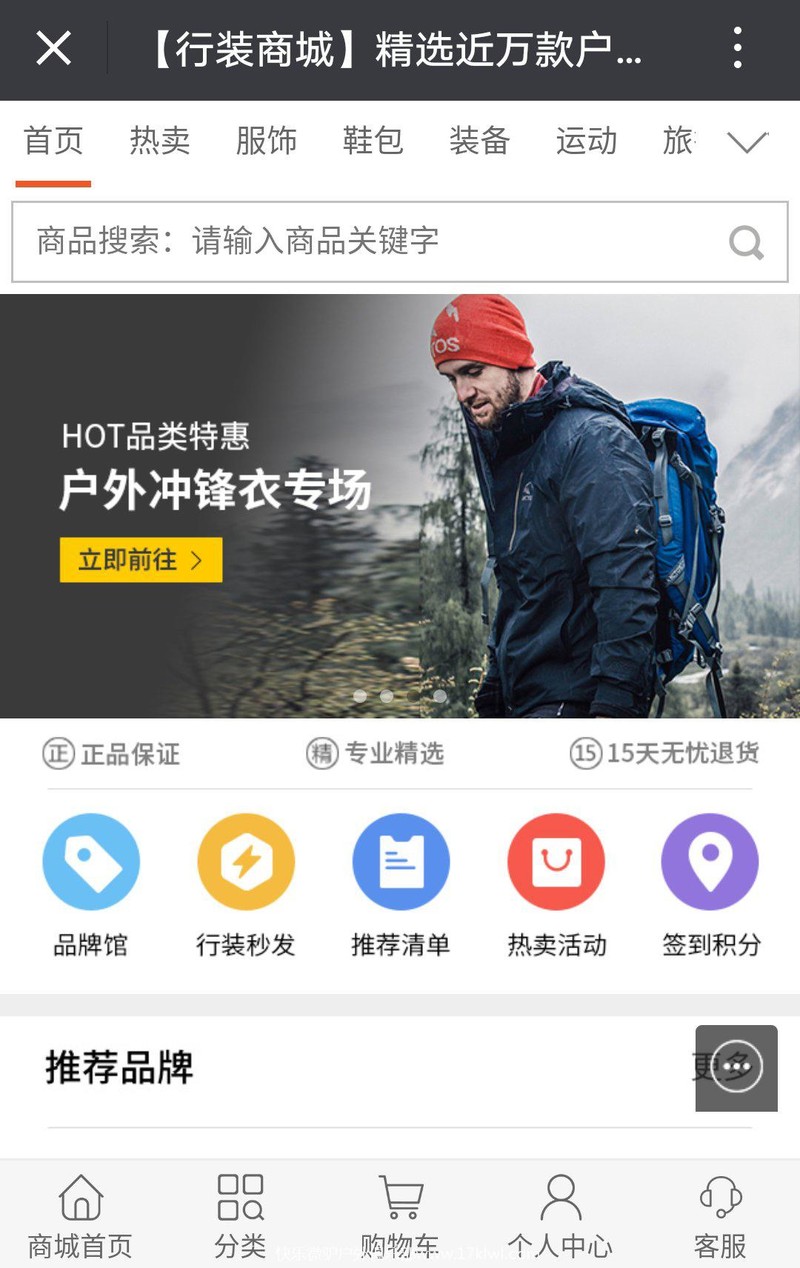Open 品牌馆 shortcut

tap(91, 886)
